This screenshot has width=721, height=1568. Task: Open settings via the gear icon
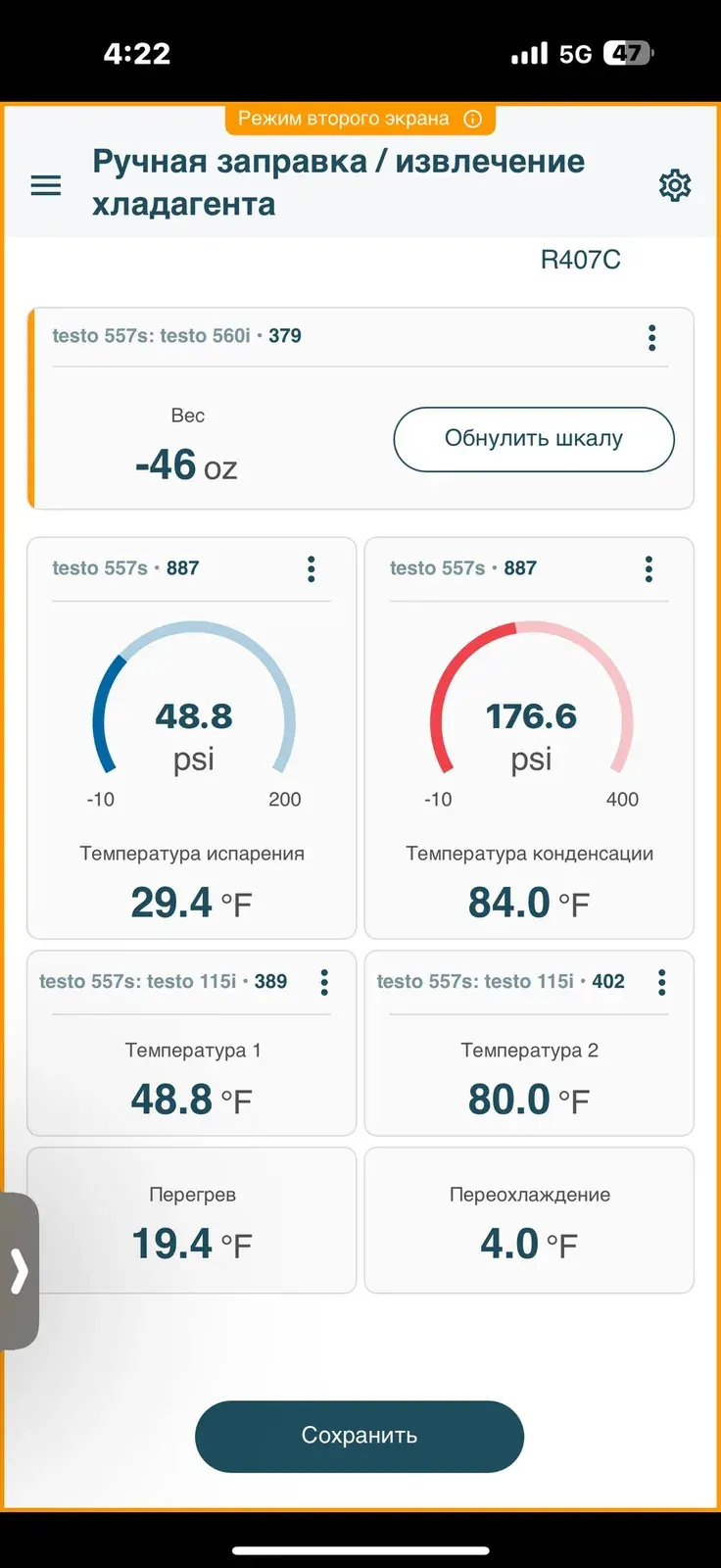pyautogui.click(x=675, y=185)
